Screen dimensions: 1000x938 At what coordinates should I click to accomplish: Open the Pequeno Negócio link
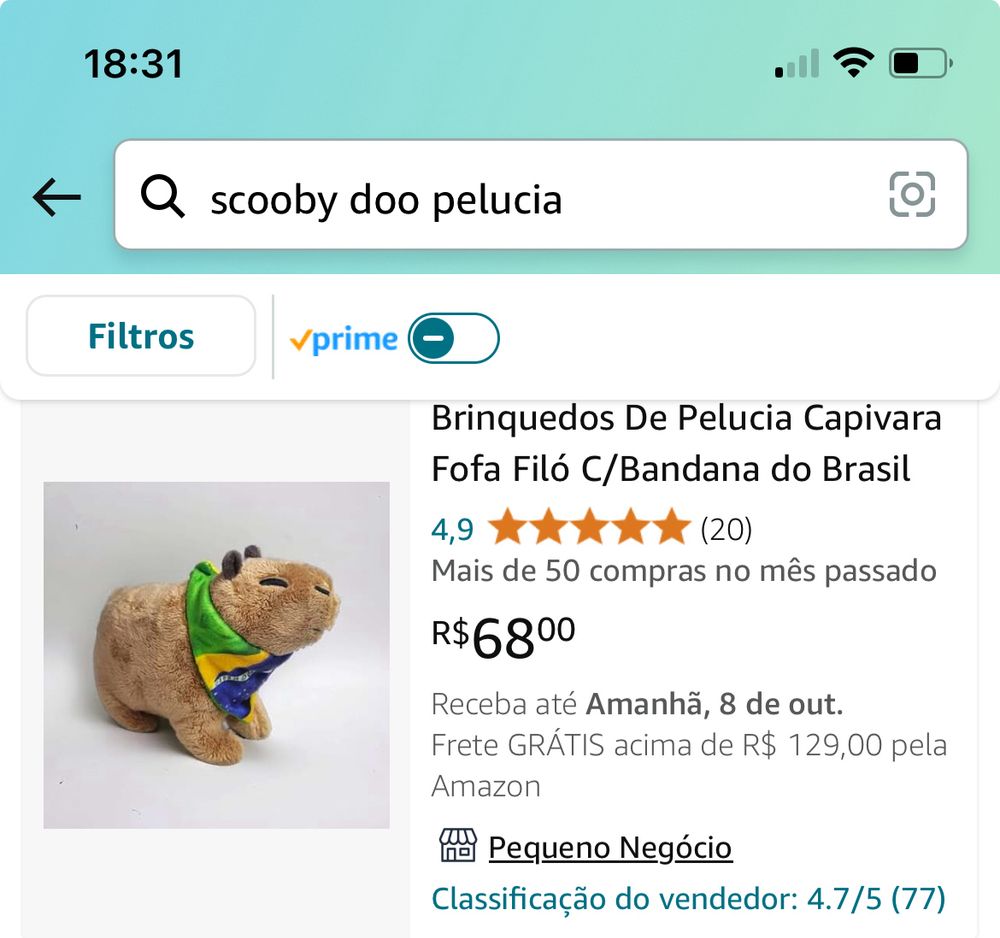610,848
